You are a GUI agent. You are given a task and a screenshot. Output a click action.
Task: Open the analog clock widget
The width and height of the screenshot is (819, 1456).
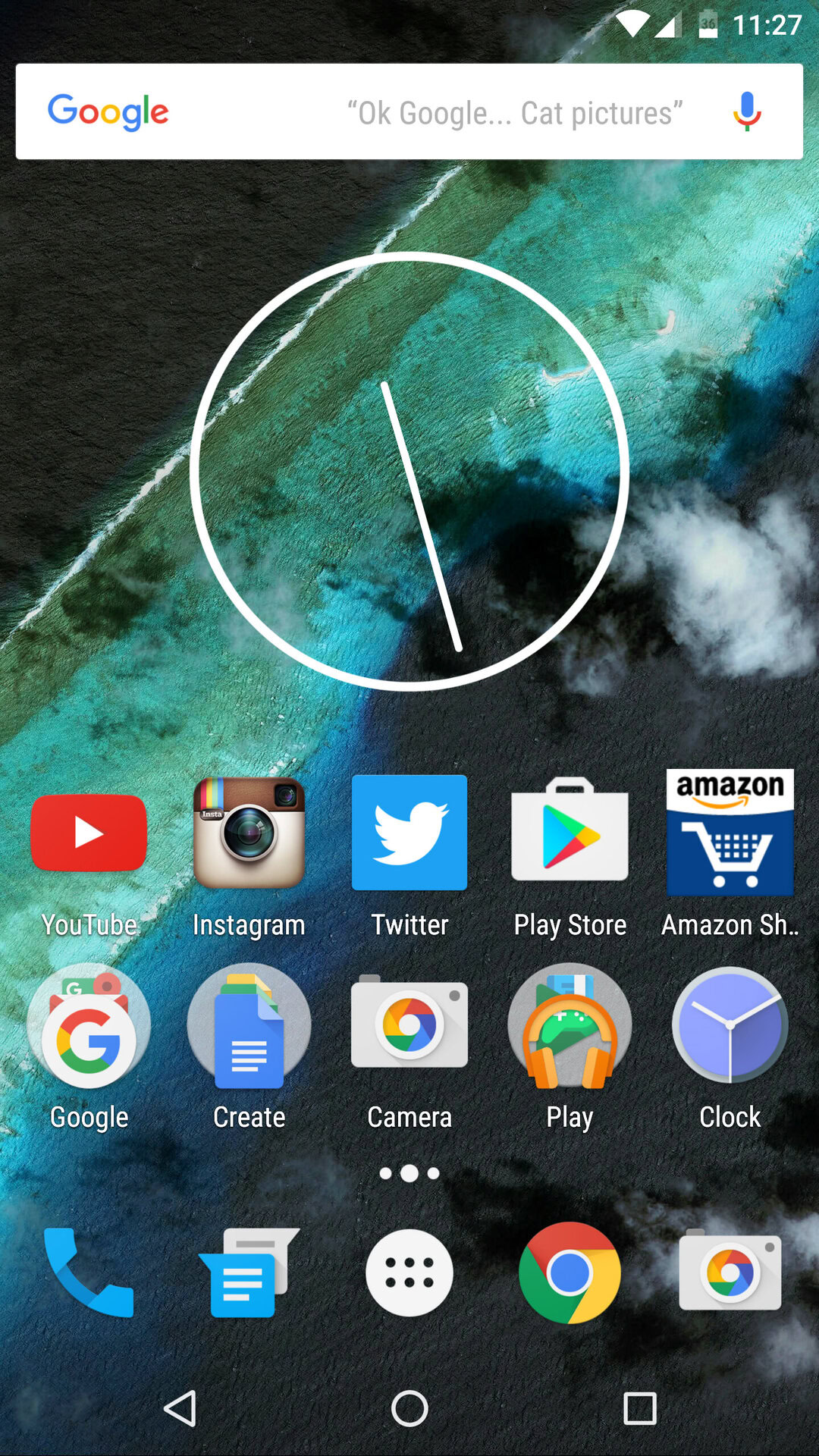click(x=409, y=471)
